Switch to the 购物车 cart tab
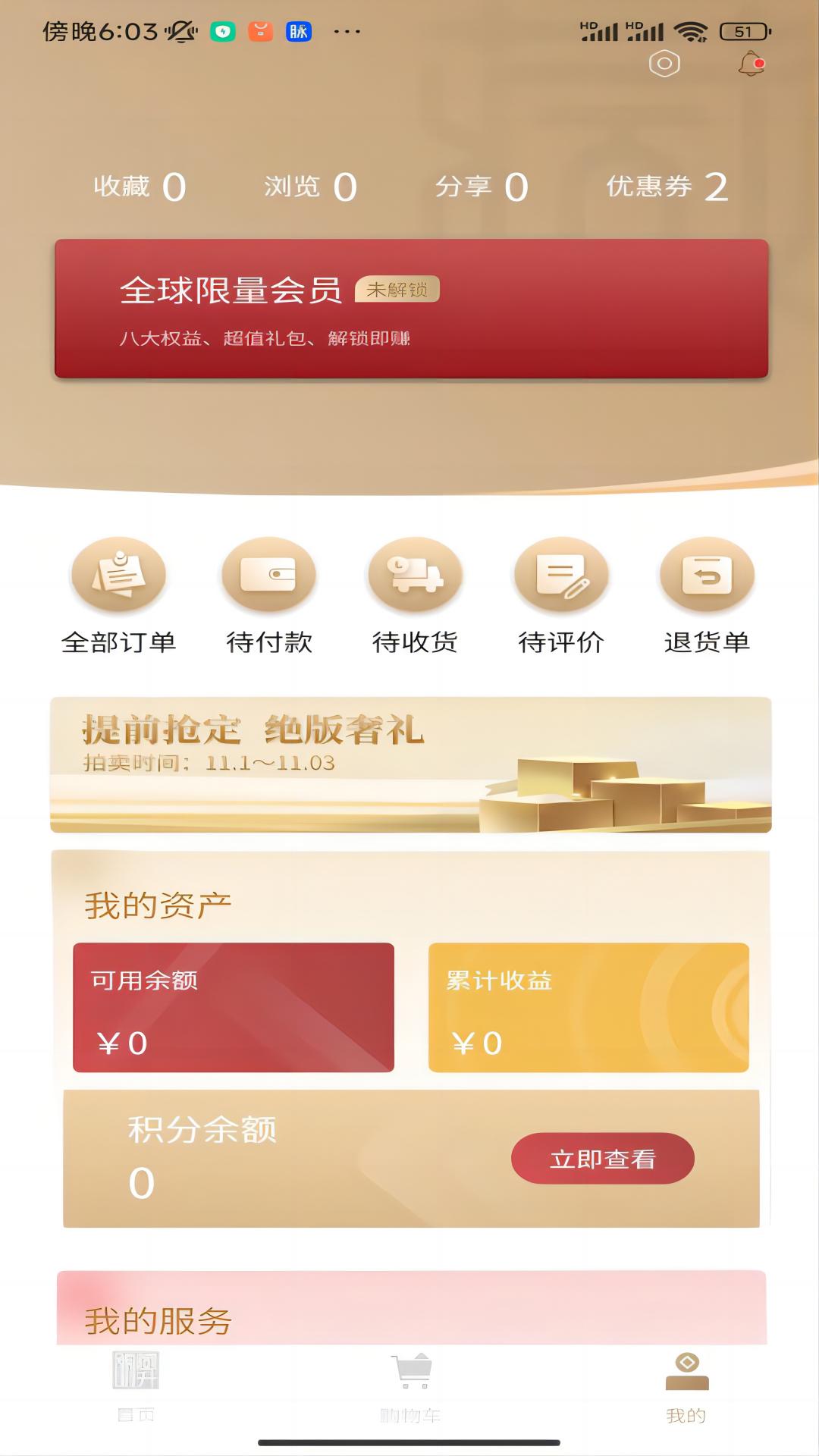The height and width of the screenshot is (1456, 819). pyautogui.click(x=410, y=1386)
